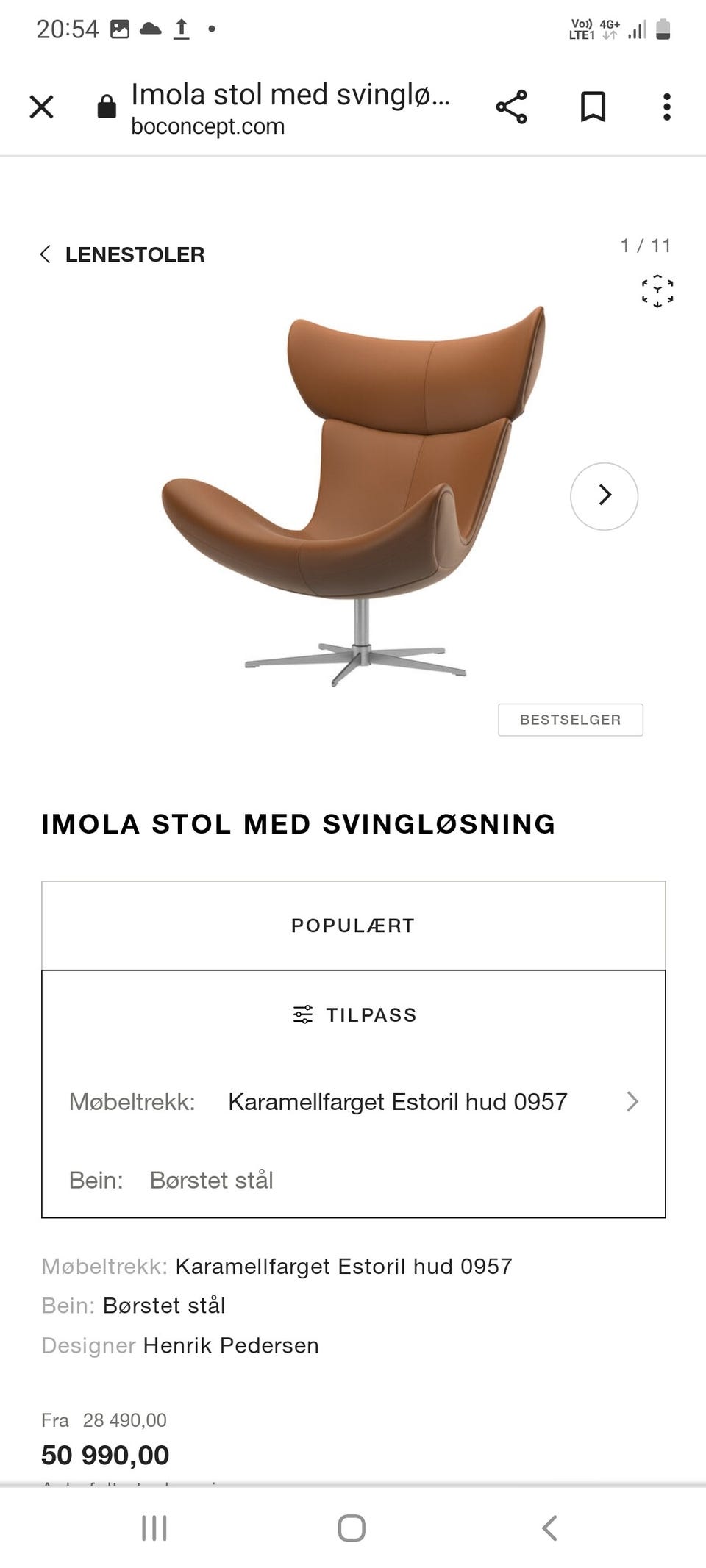
Task: Select the BESTSELGER badge
Action: tap(570, 719)
